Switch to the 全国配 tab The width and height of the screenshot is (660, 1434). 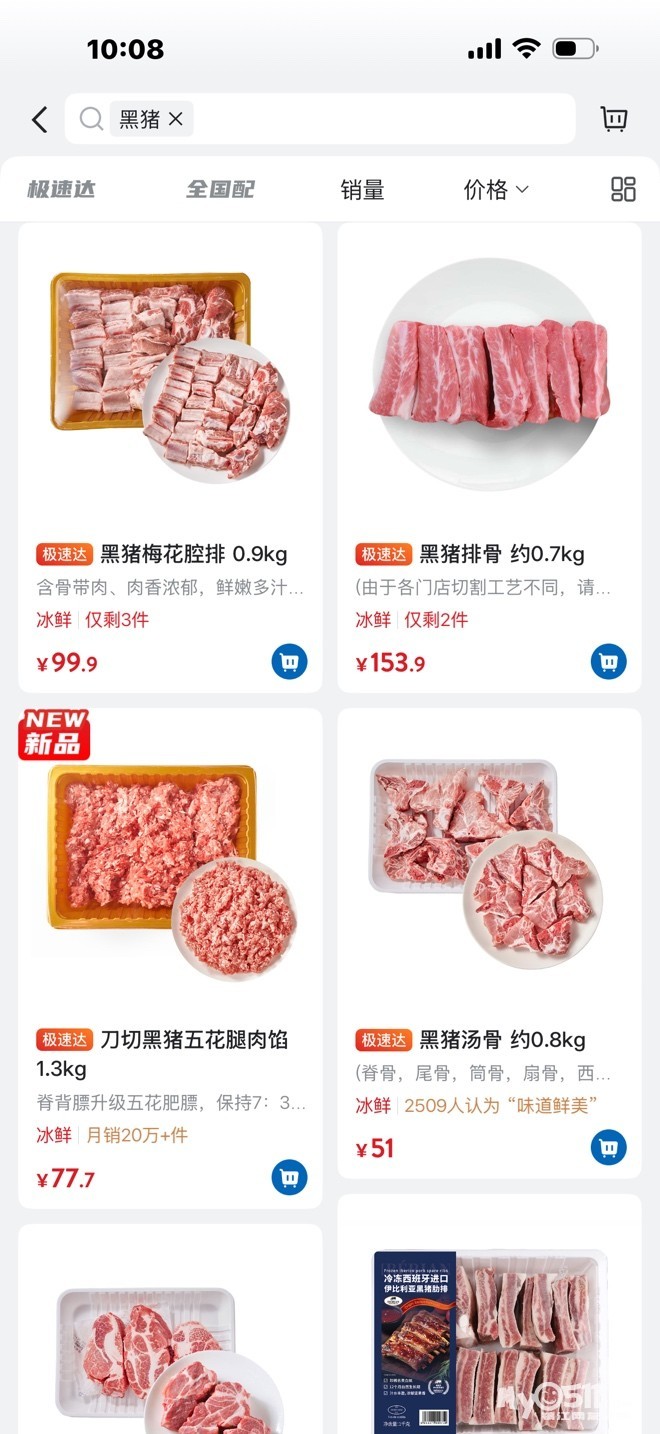coord(220,189)
